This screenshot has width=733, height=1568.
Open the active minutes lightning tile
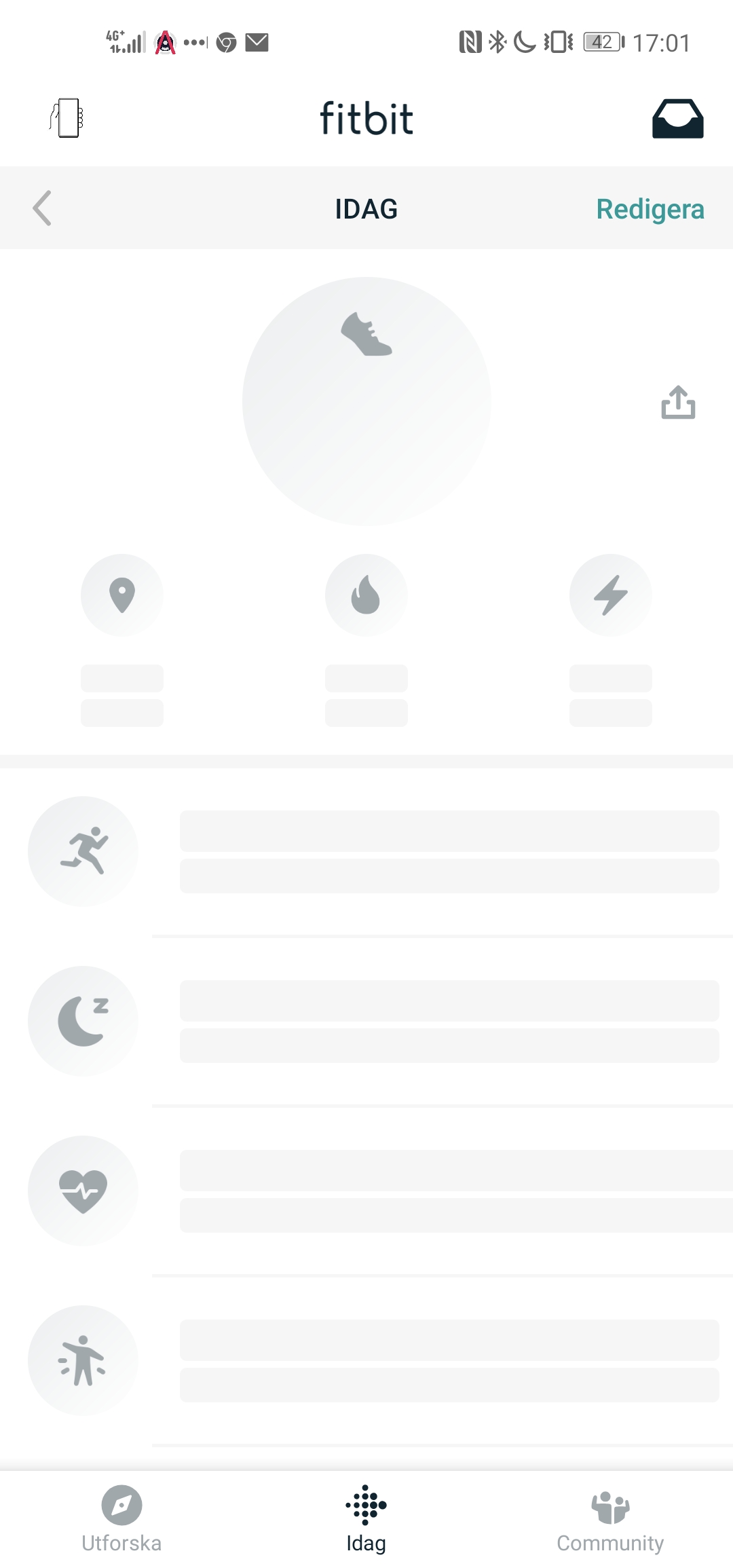610,595
